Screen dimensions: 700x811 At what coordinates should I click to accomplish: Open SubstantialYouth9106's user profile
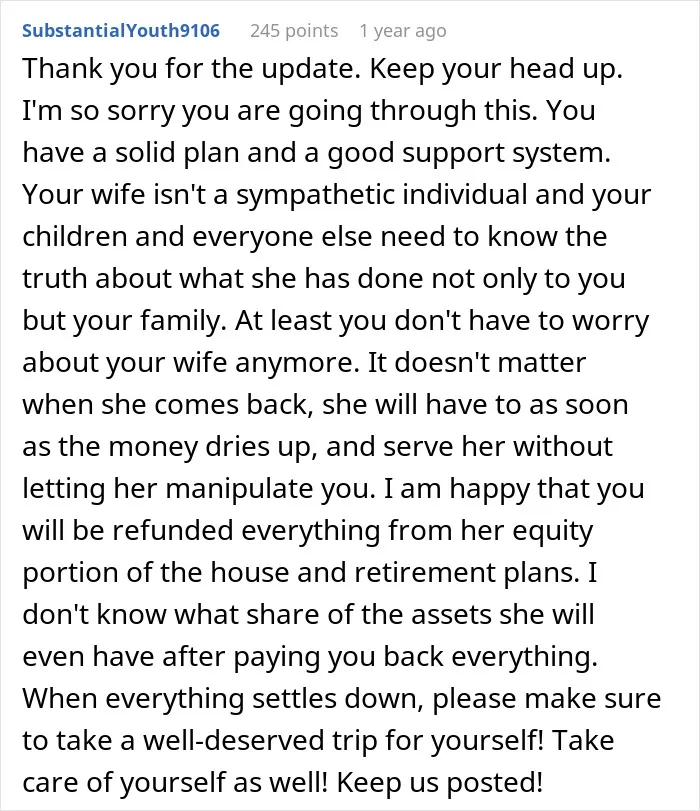(x=121, y=31)
